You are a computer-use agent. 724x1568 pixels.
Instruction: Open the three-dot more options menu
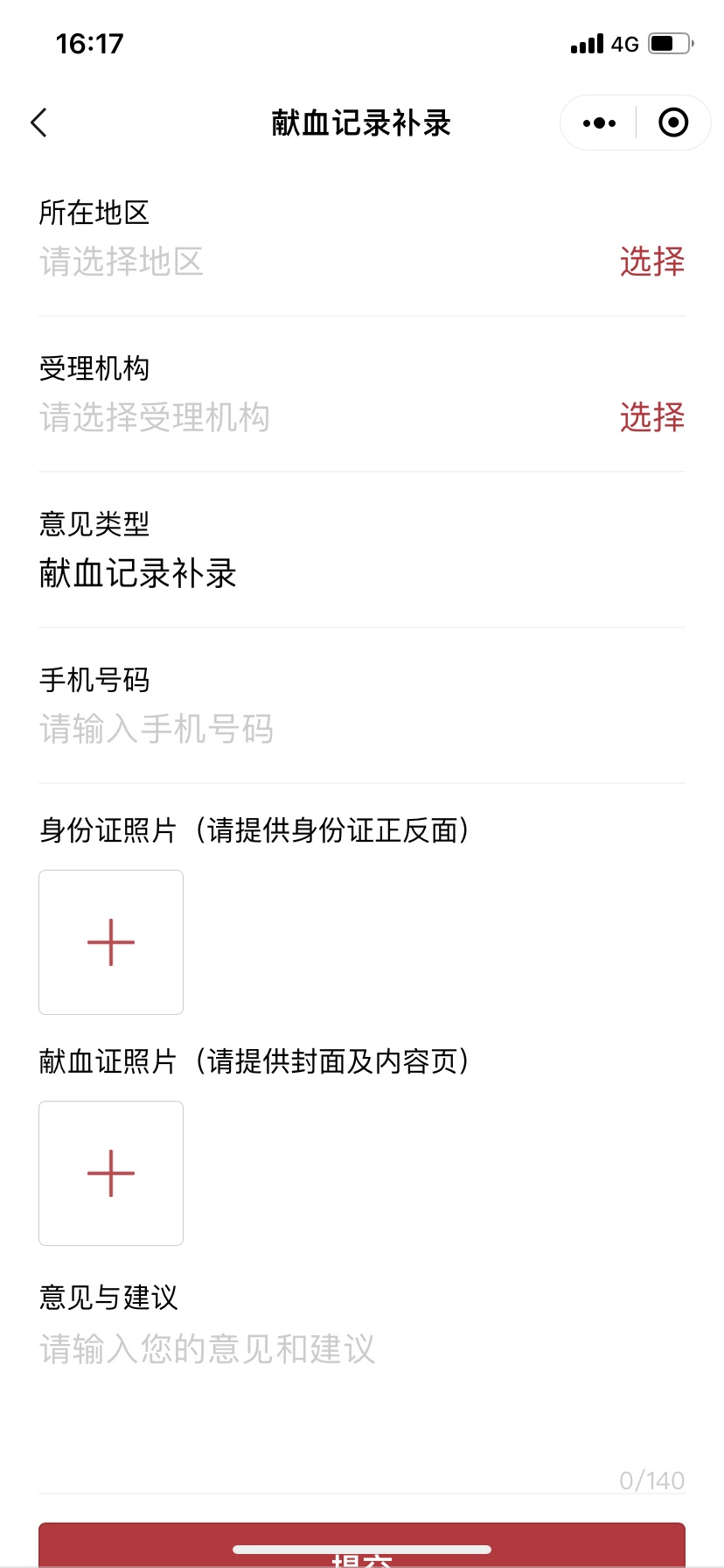[597, 122]
